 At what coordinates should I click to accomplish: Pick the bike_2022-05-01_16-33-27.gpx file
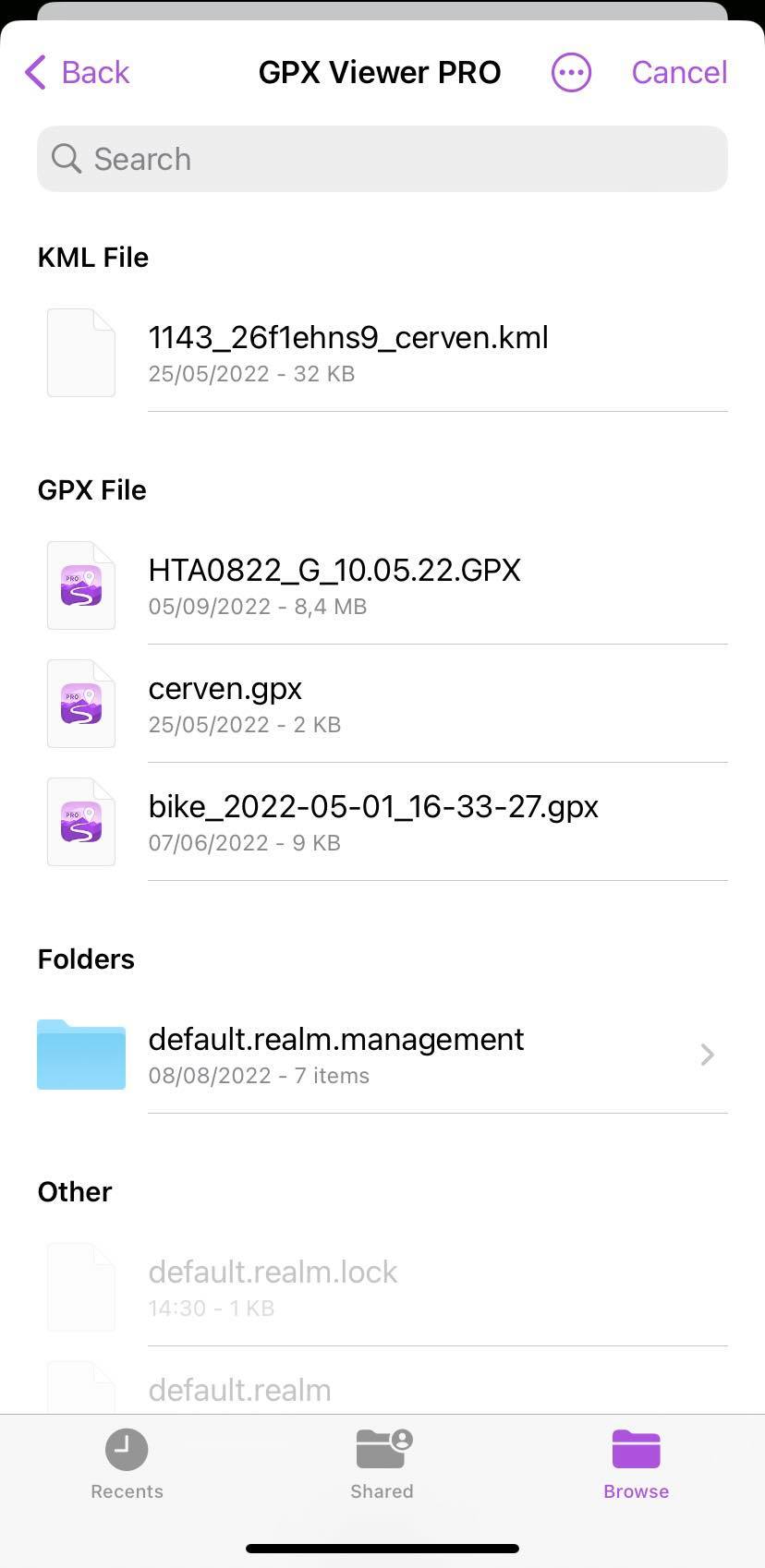pos(373,822)
